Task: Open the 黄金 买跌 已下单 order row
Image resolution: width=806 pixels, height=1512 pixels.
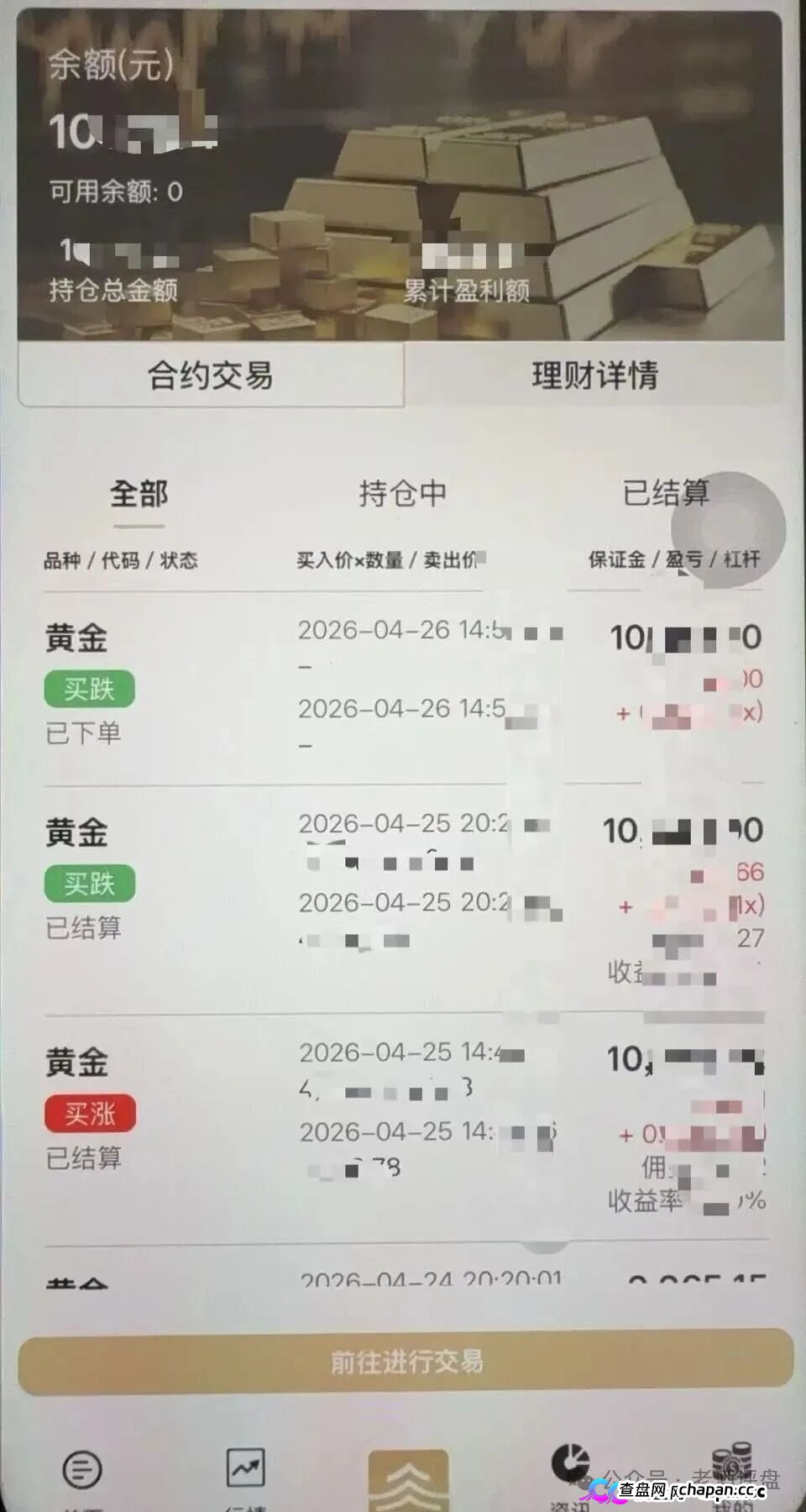Action: 403,687
